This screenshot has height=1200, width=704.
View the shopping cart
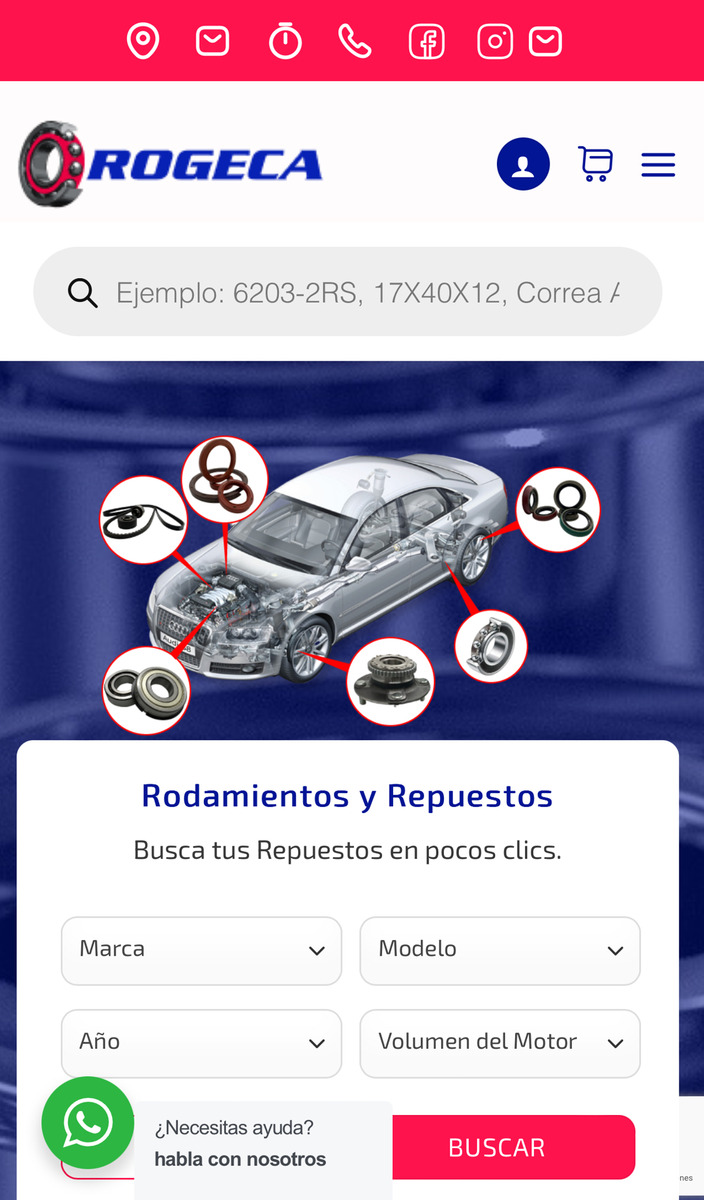595,164
